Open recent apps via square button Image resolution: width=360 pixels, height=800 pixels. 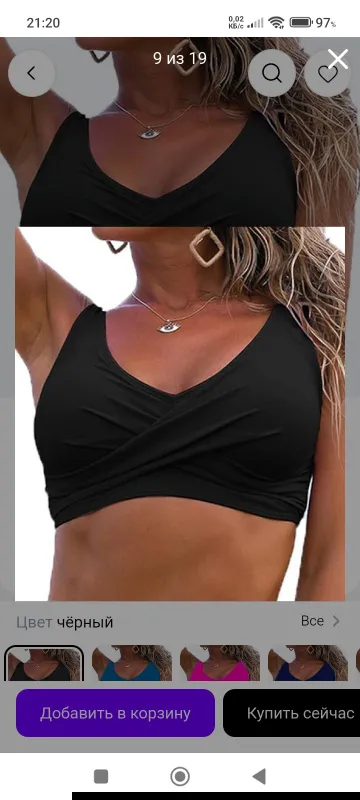(101, 777)
